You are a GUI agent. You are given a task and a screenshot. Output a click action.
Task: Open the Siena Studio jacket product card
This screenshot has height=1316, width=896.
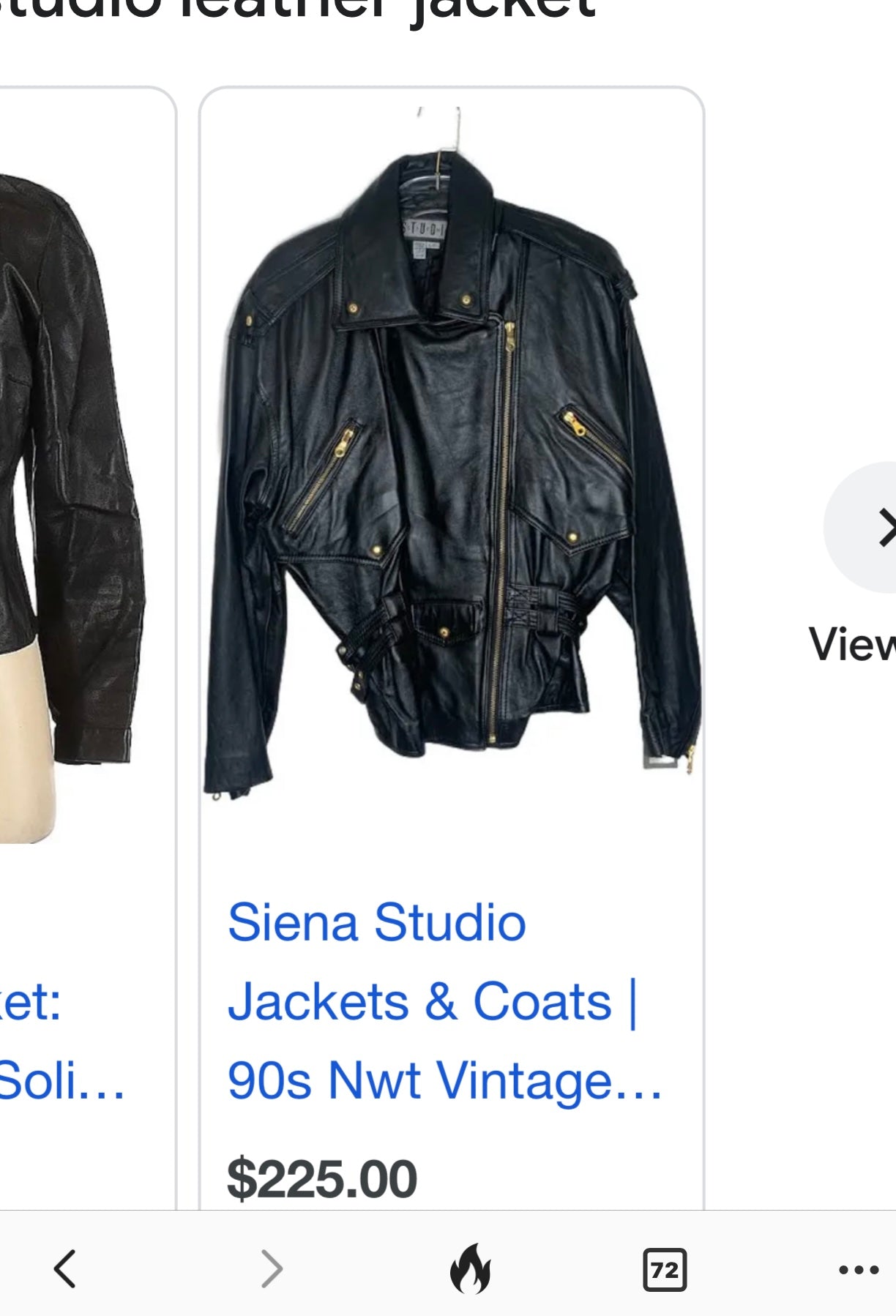point(451,468)
